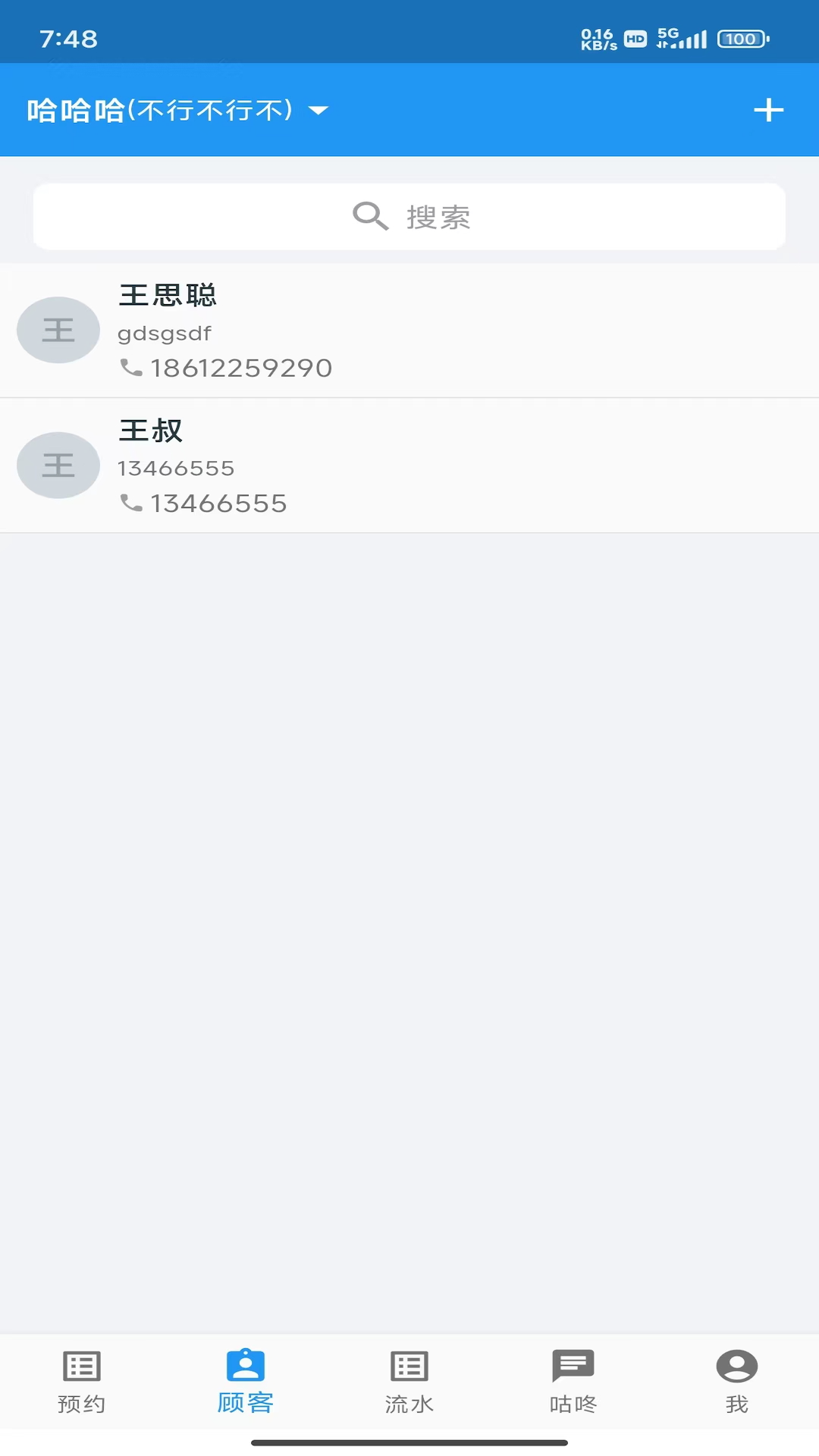Open the 咕咚 messages tab
The height and width of the screenshot is (1456, 819).
coord(573,1382)
